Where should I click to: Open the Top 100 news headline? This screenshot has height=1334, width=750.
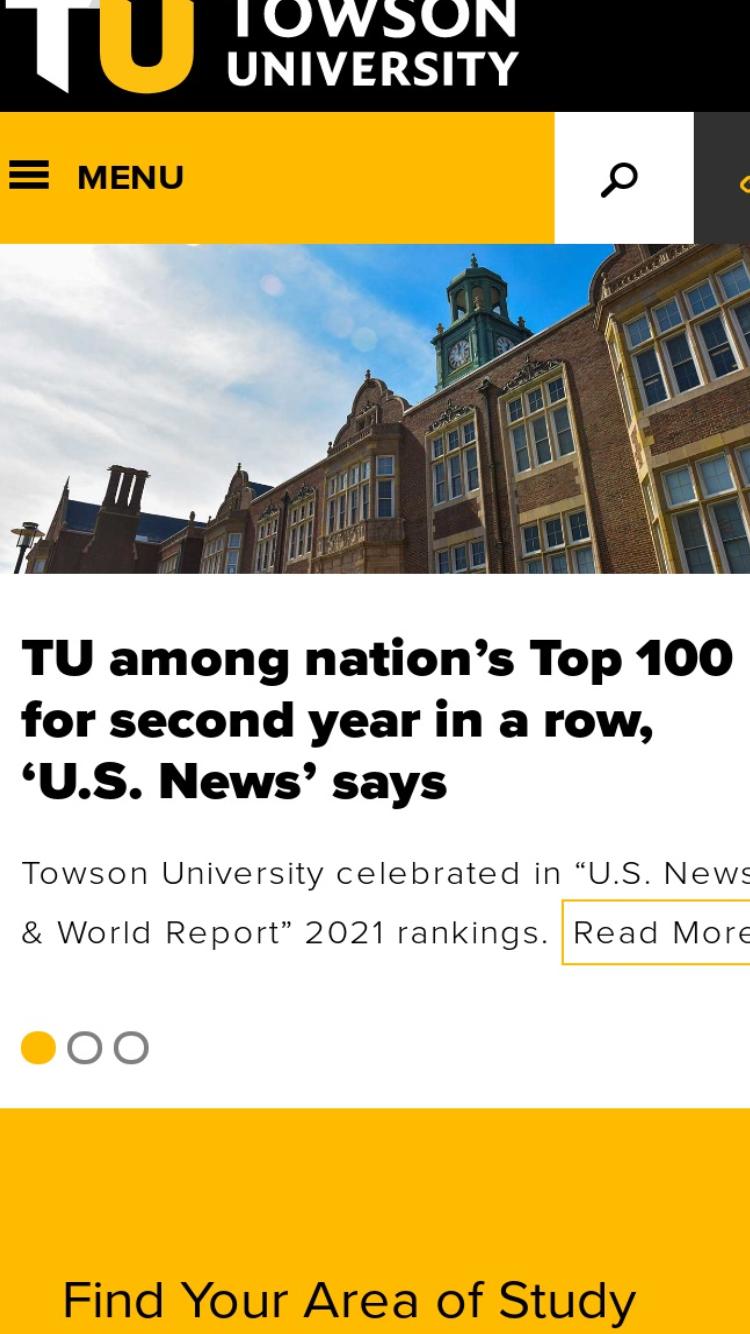pyautogui.click(x=377, y=720)
